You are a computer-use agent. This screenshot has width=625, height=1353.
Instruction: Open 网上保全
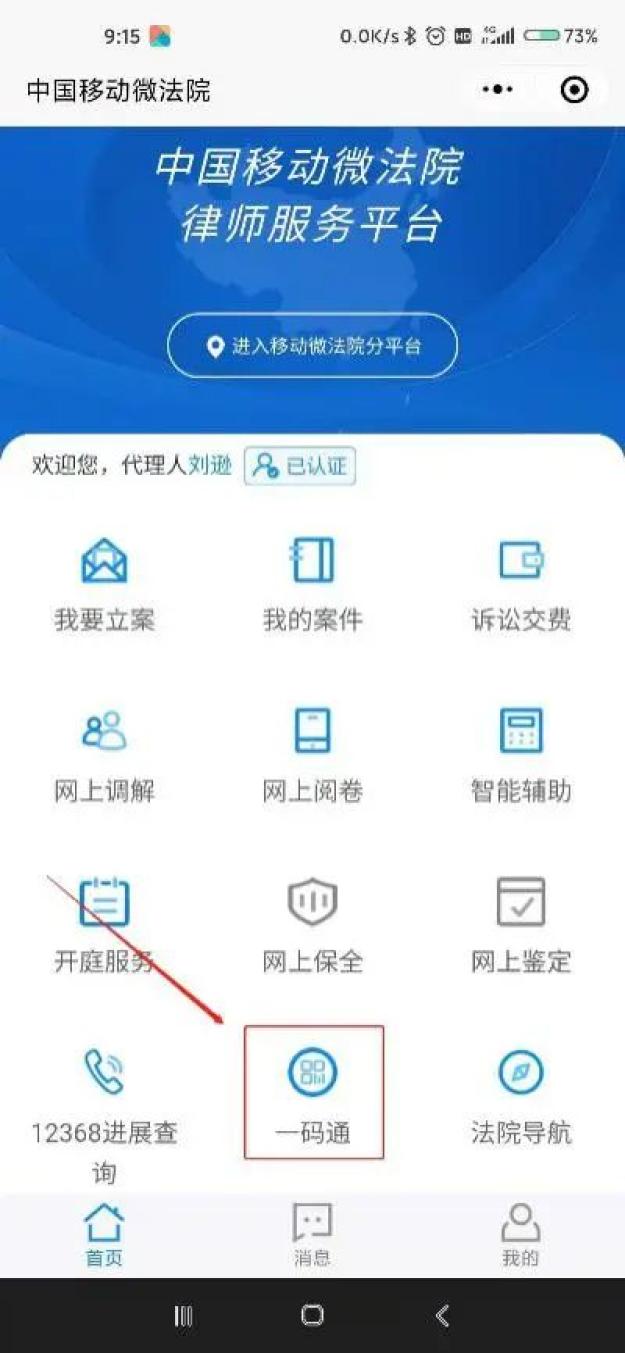tap(312, 927)
